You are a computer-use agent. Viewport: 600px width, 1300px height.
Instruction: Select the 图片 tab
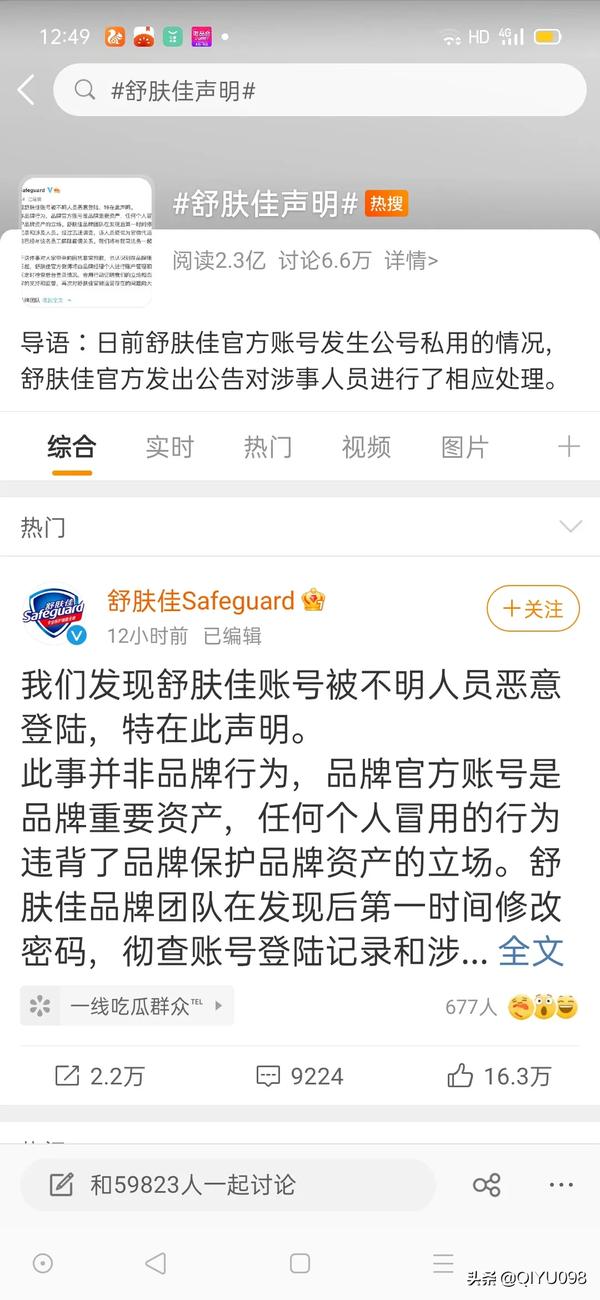point(464,447)
